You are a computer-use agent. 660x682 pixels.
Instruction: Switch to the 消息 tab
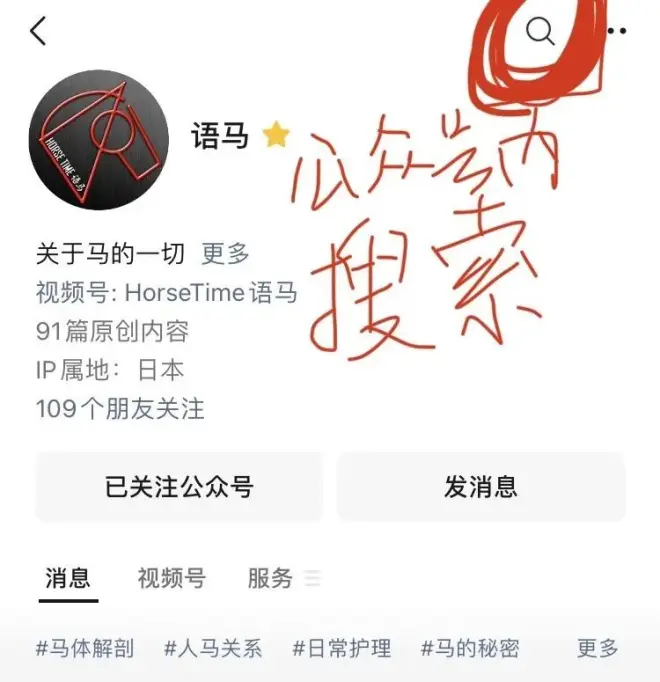pos(68,577)
